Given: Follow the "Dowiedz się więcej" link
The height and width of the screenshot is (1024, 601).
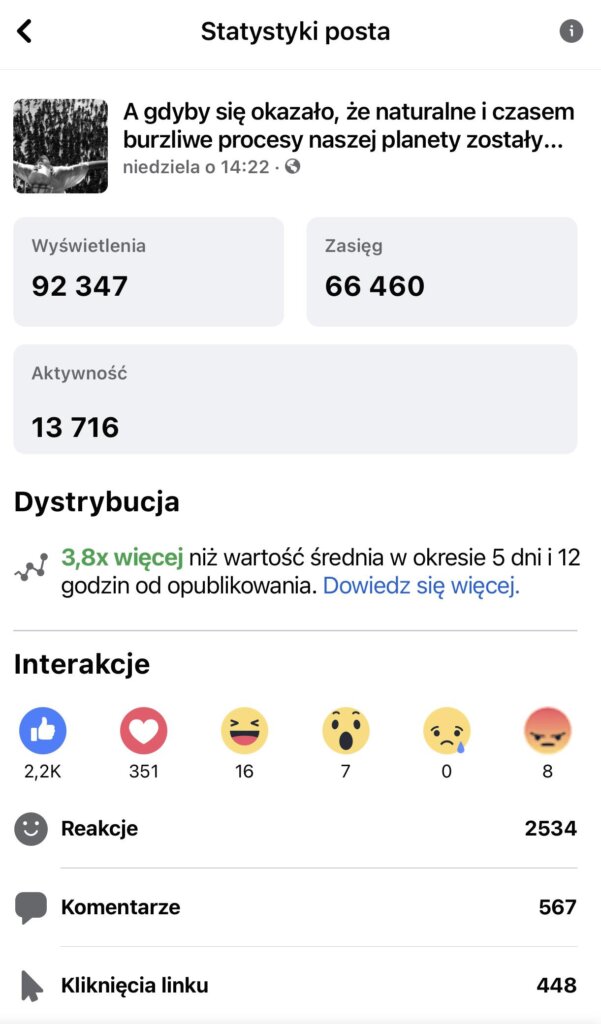Looking at the screenshot, I should pos(421,586).
